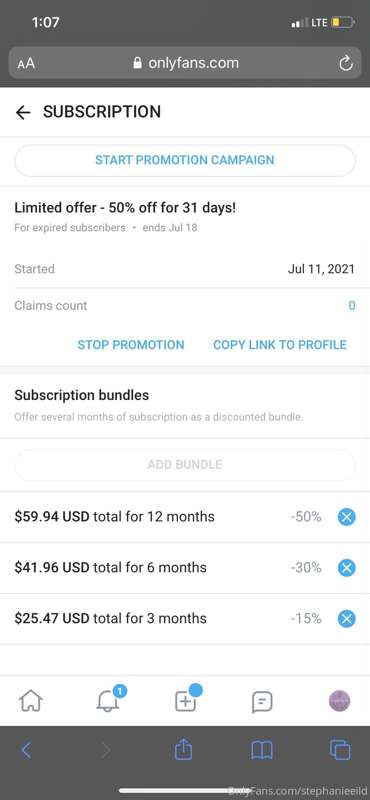
Task: Go back from the Subscription page
Action: point(23,112)
